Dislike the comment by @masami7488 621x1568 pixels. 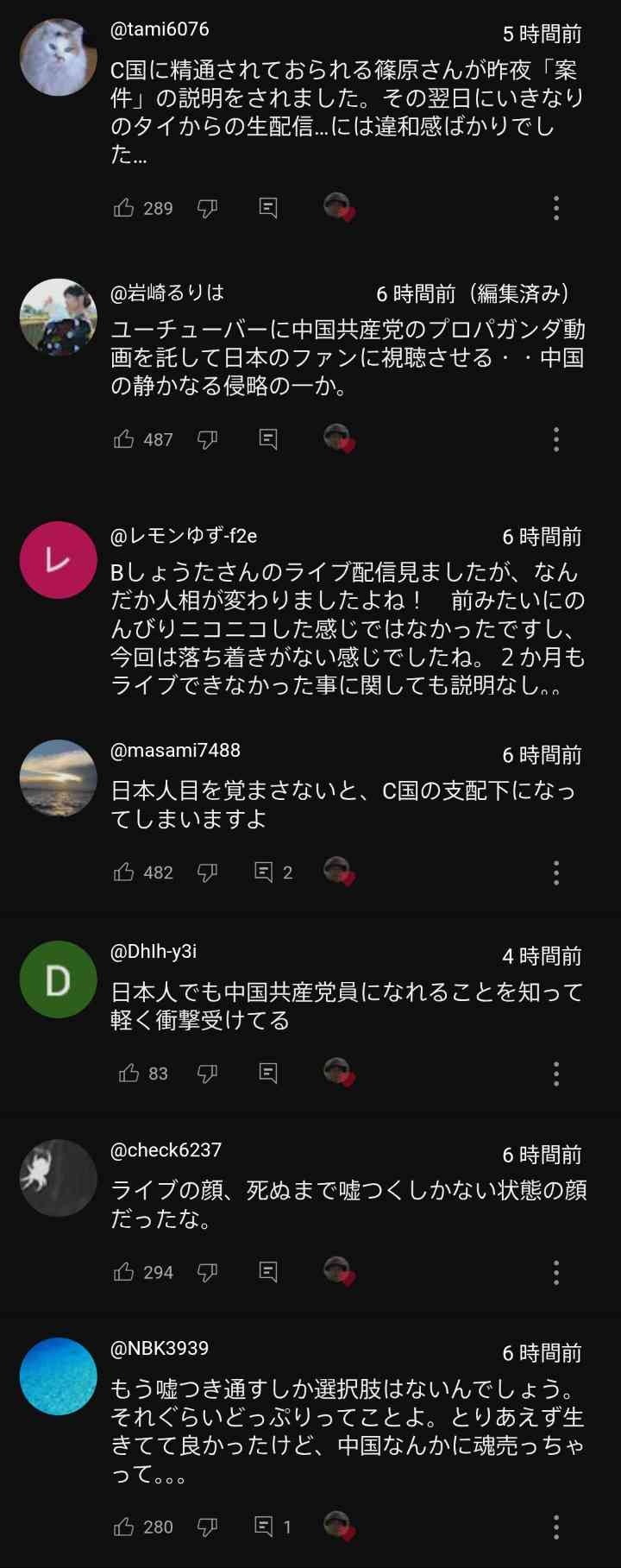tap(207, 872)
